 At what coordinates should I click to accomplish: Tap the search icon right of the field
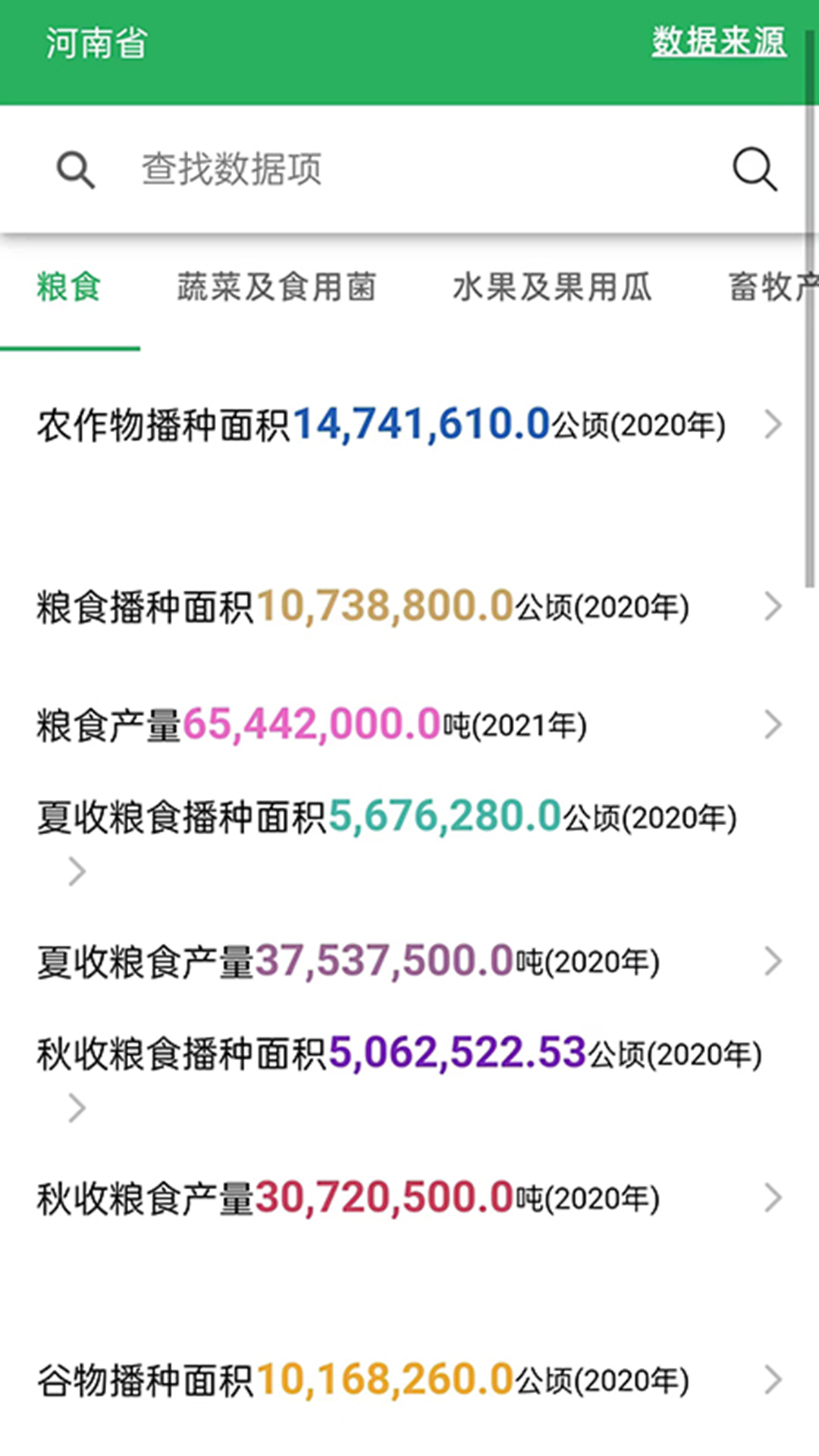tap(755, 168)
